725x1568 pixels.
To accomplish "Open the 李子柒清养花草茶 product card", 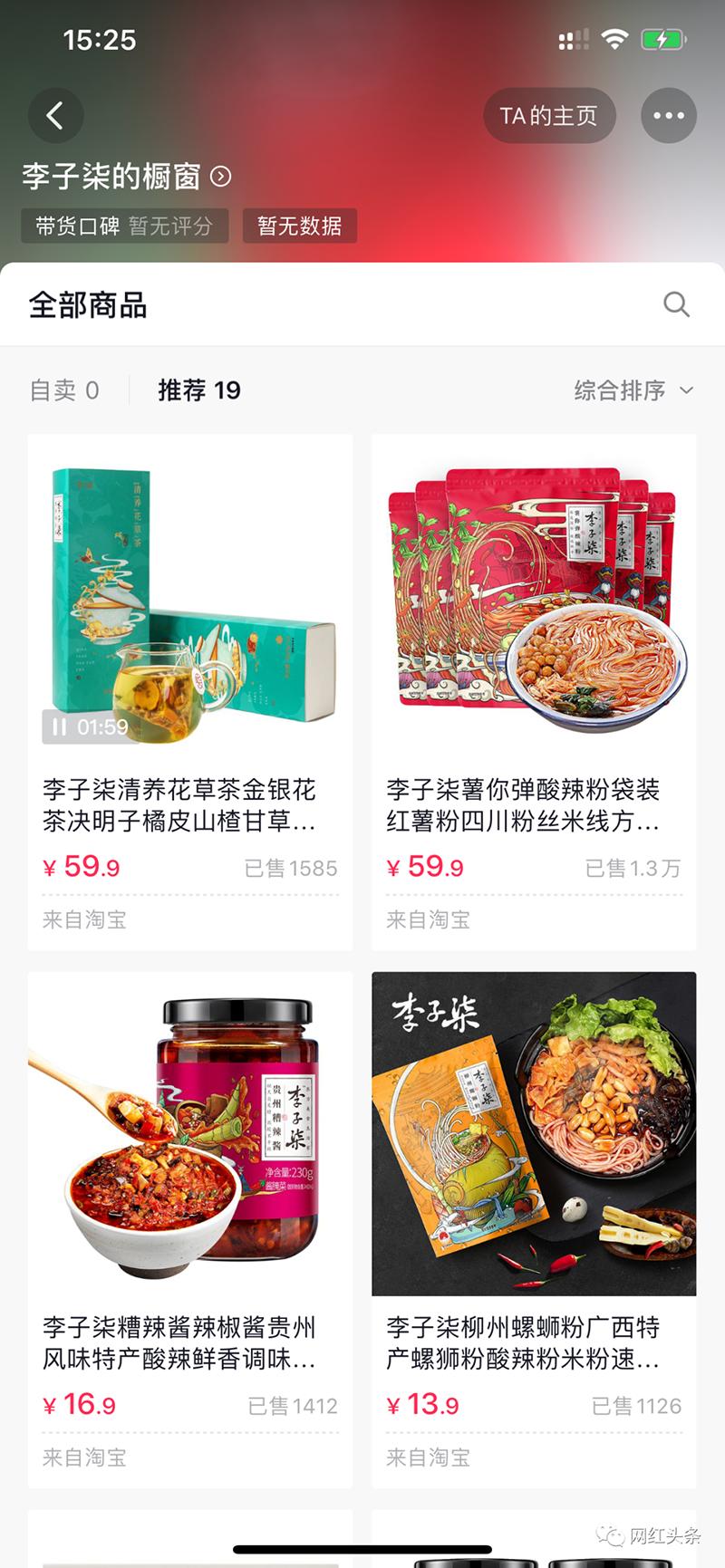I will [x=190, y=692].
